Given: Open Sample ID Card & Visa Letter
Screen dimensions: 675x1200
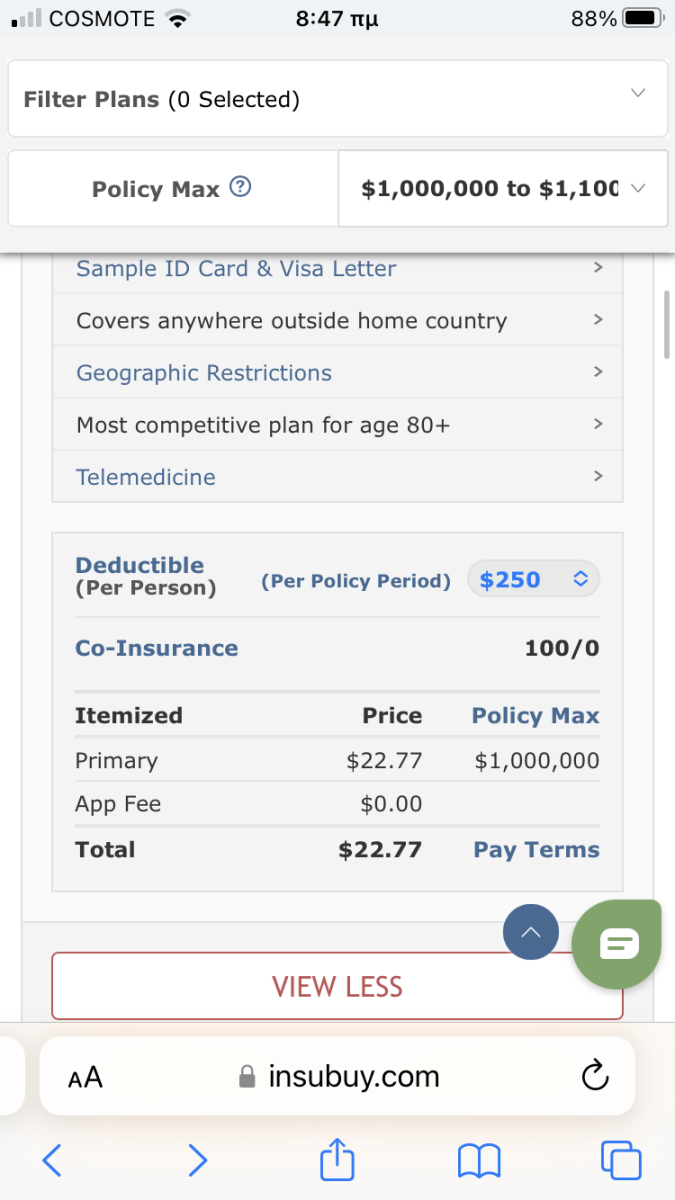Looking at the screenshot, I should pos(337,268).
